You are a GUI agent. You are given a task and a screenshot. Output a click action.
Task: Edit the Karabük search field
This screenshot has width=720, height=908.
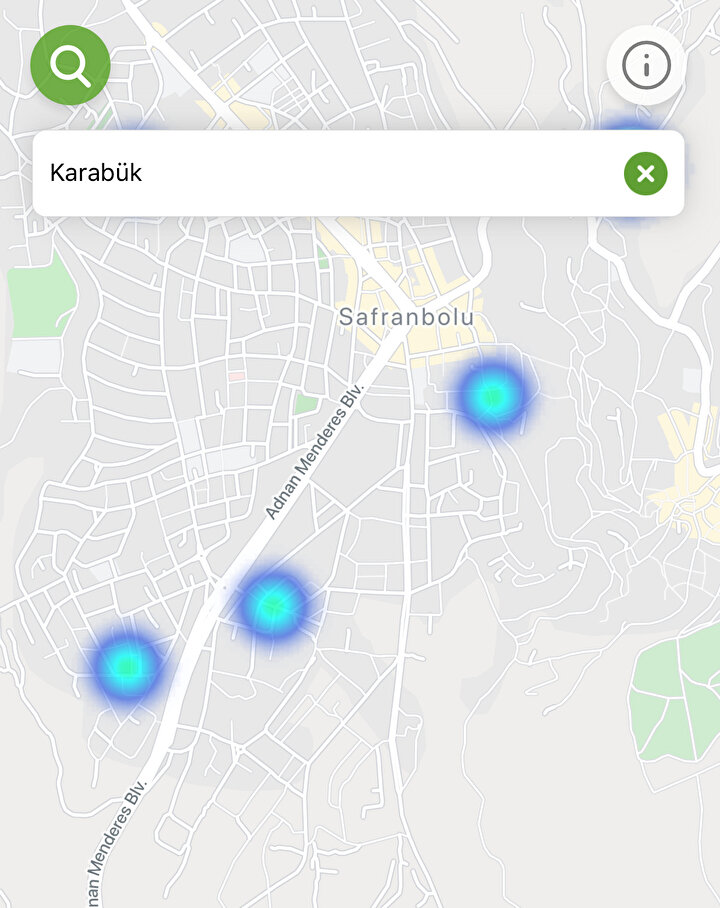coord(320,173)
